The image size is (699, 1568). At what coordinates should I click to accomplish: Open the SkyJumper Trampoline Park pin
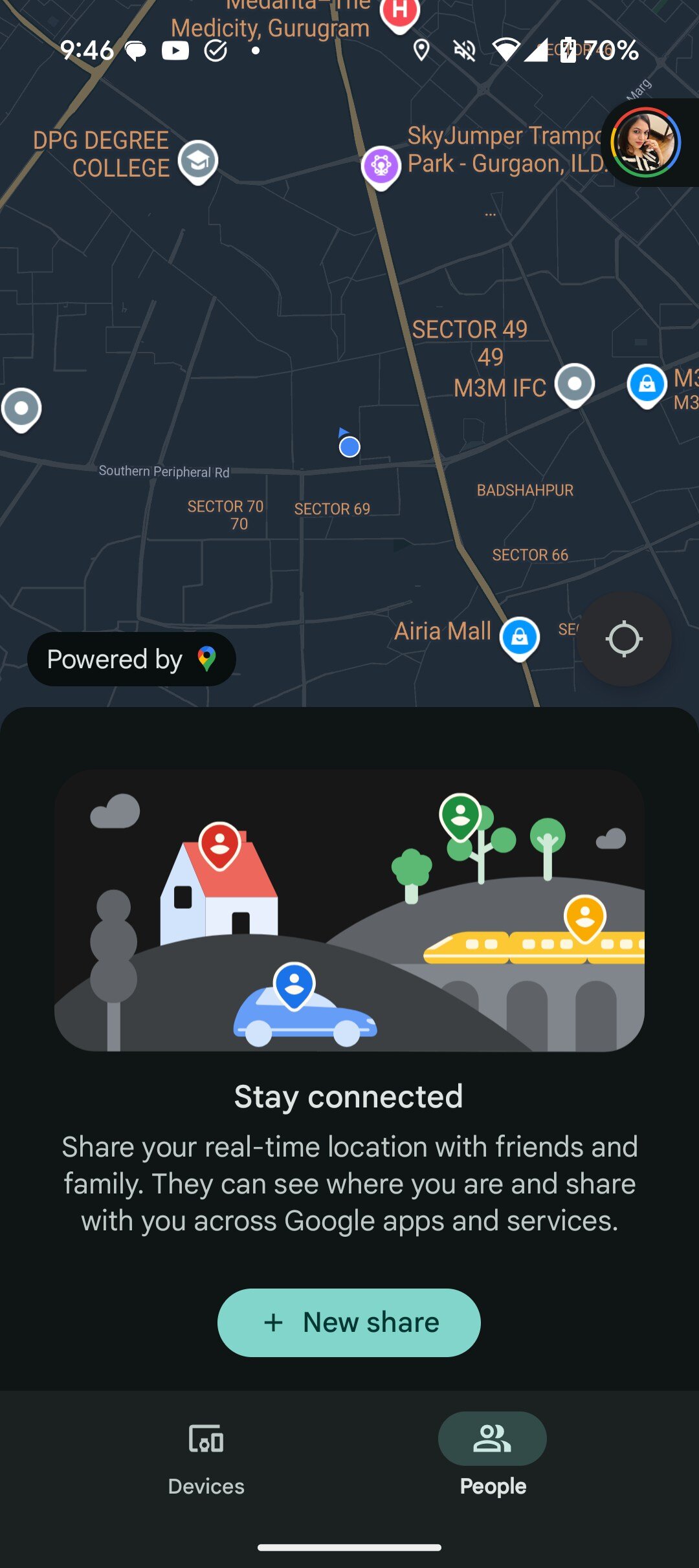[381, 166]
